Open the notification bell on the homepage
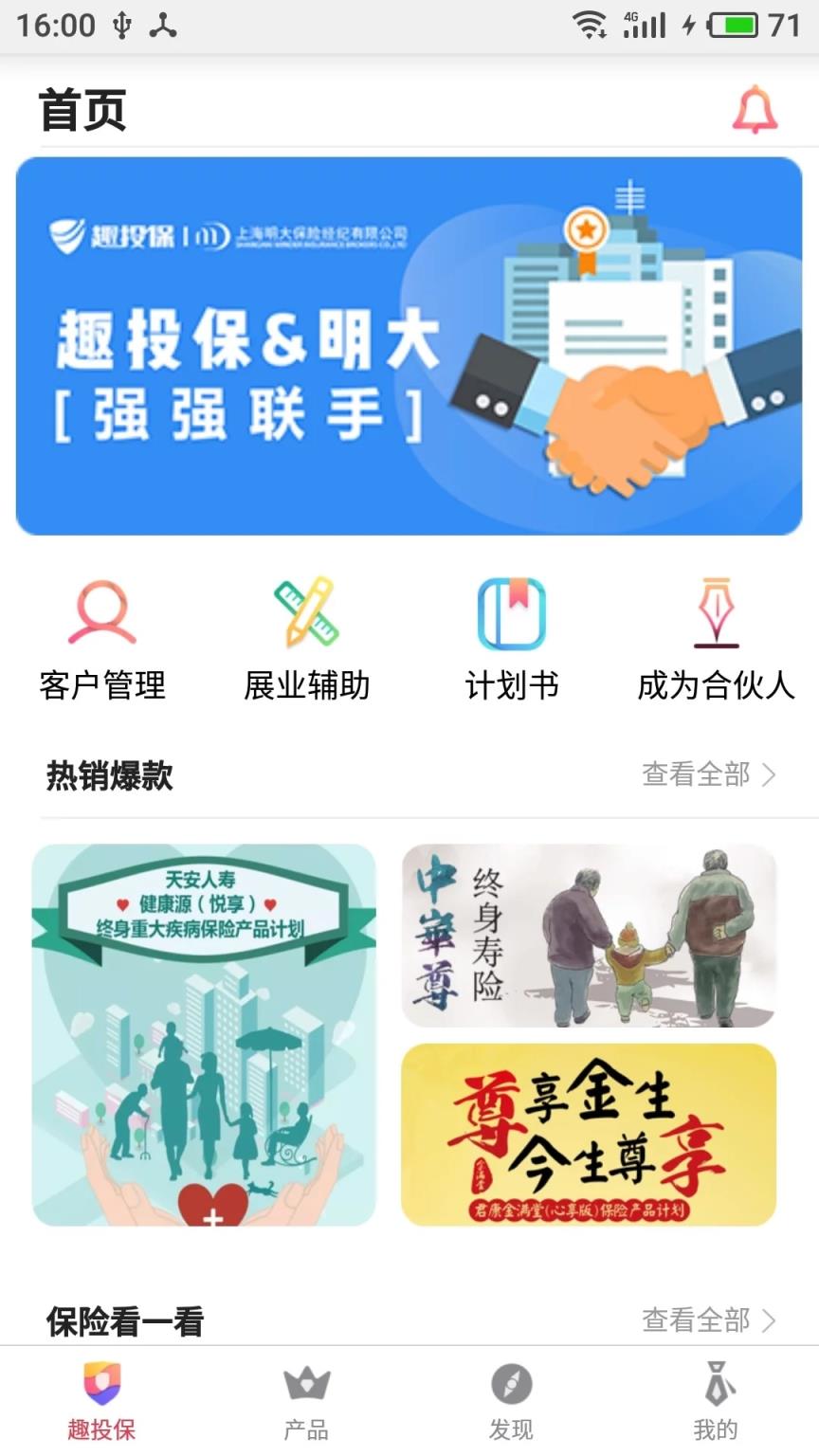Image resolution: width=819 pixels, height=1456 pixels. coord(754,111)
